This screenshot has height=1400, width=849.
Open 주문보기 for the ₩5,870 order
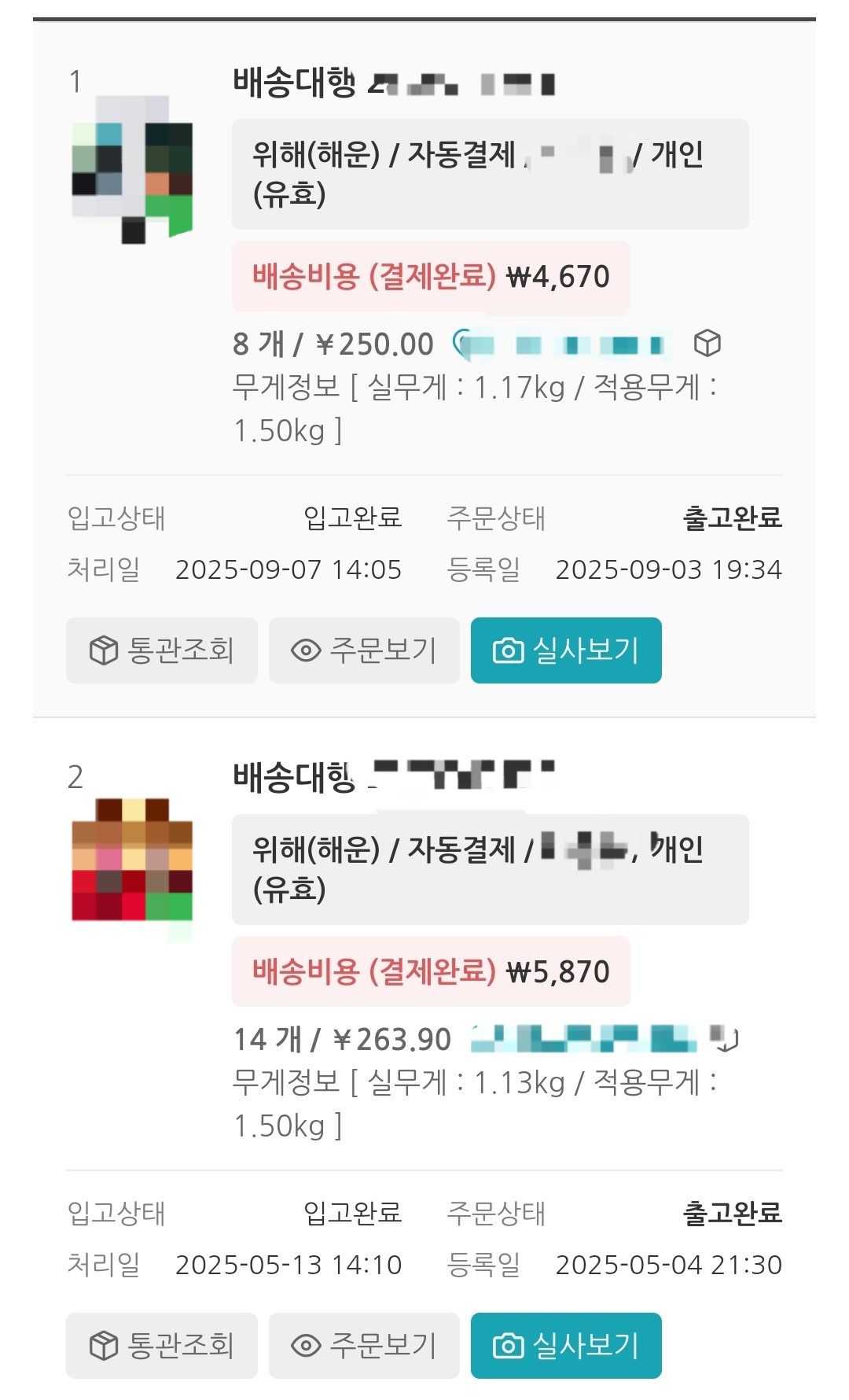point(364,1346)
